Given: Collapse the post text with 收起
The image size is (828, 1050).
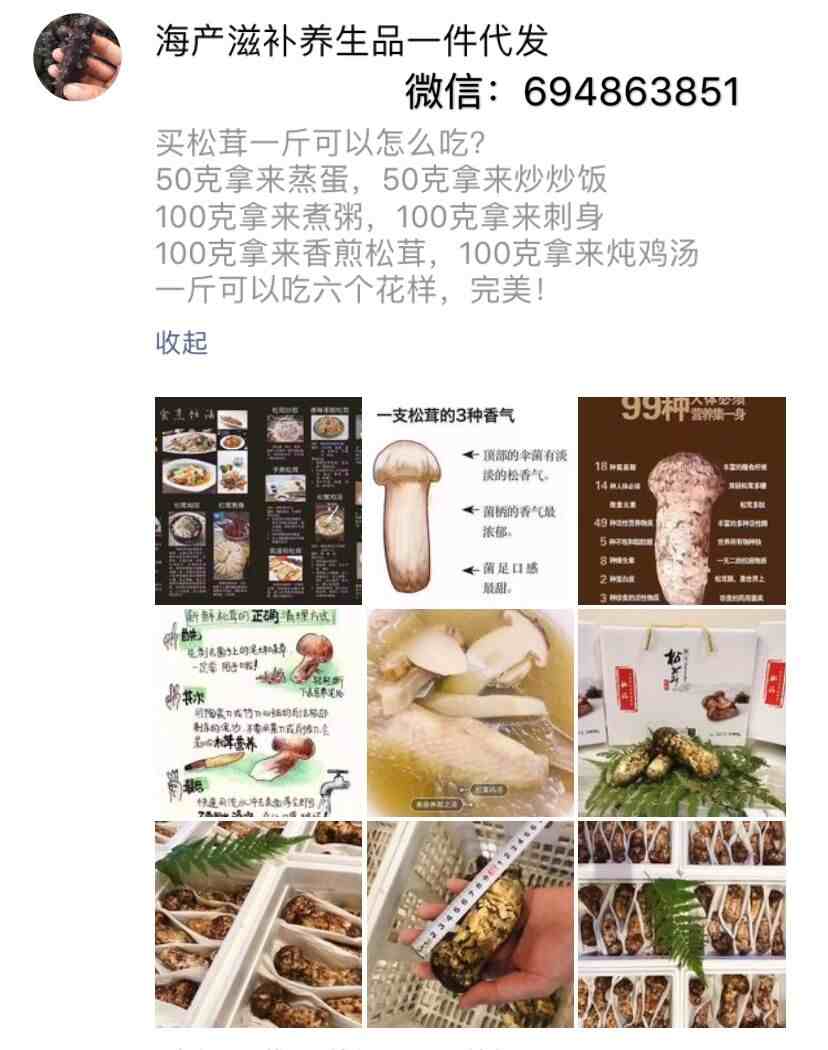Looking at the screenshot, I should click(x=181, y=342).
